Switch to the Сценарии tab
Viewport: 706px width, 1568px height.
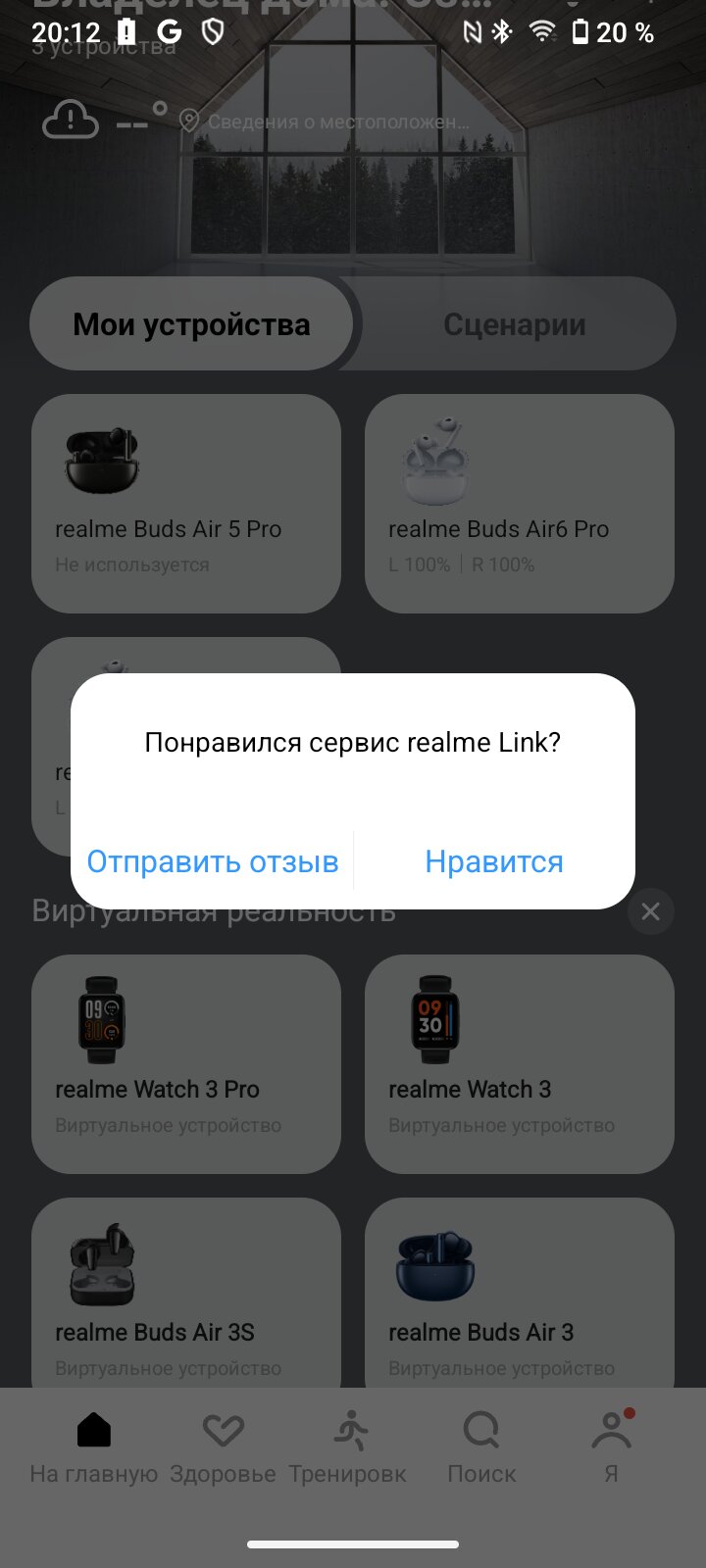click(x=515, y=324)
